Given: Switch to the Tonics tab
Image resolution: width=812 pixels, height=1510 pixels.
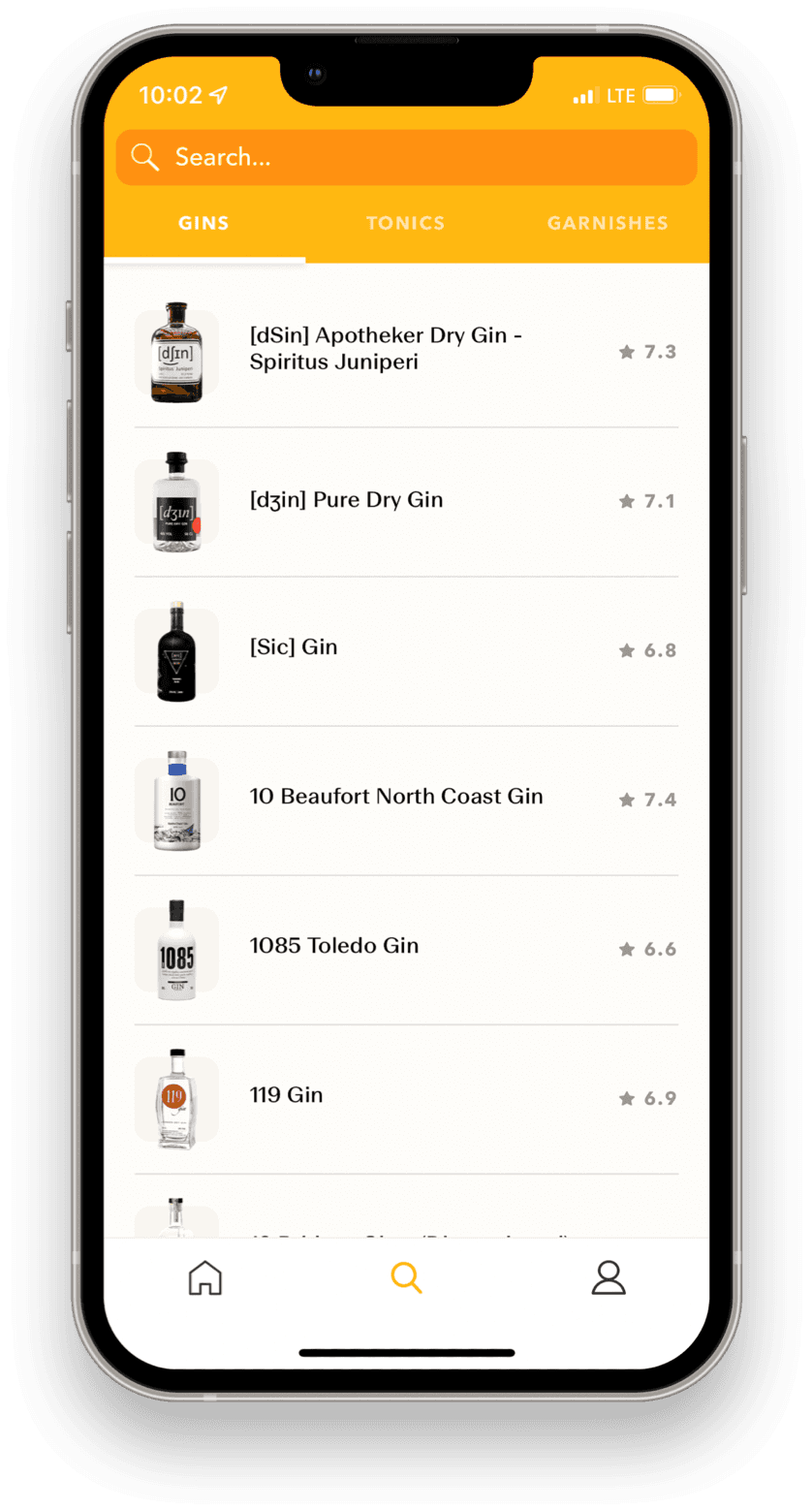Looking at the screenshot, I should pos(405,223).
